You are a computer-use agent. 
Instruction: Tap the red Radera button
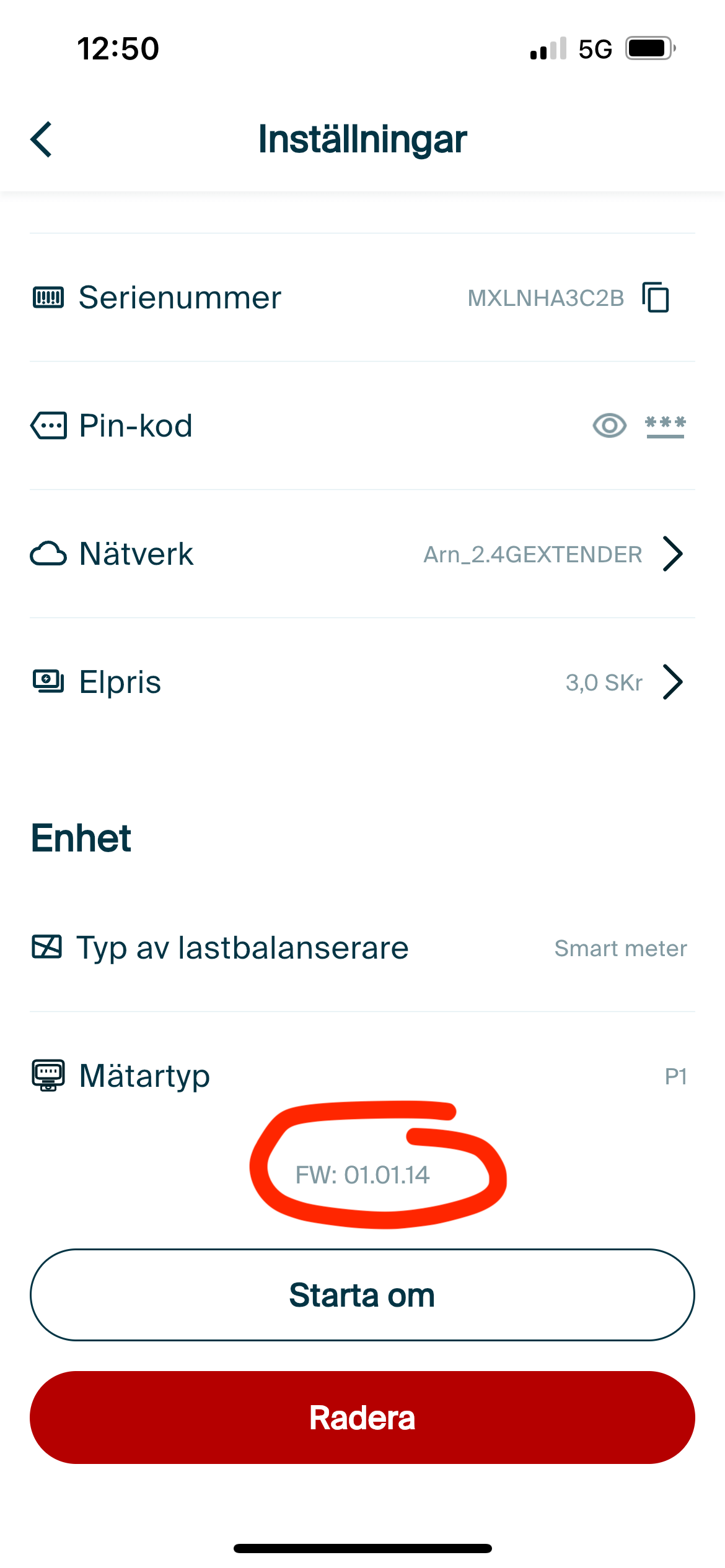(362, 1418)
